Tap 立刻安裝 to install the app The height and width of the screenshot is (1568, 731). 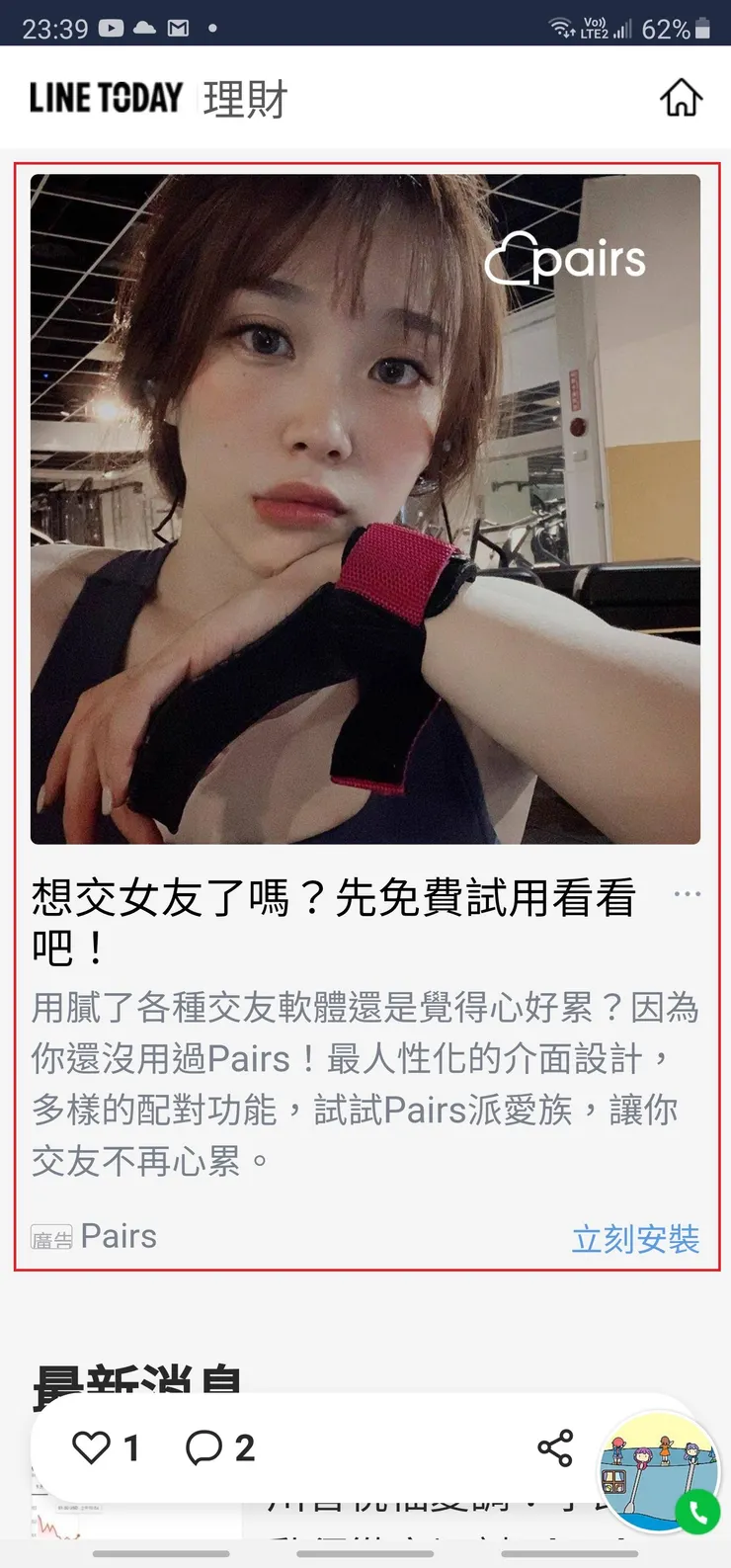[636, 1238]
